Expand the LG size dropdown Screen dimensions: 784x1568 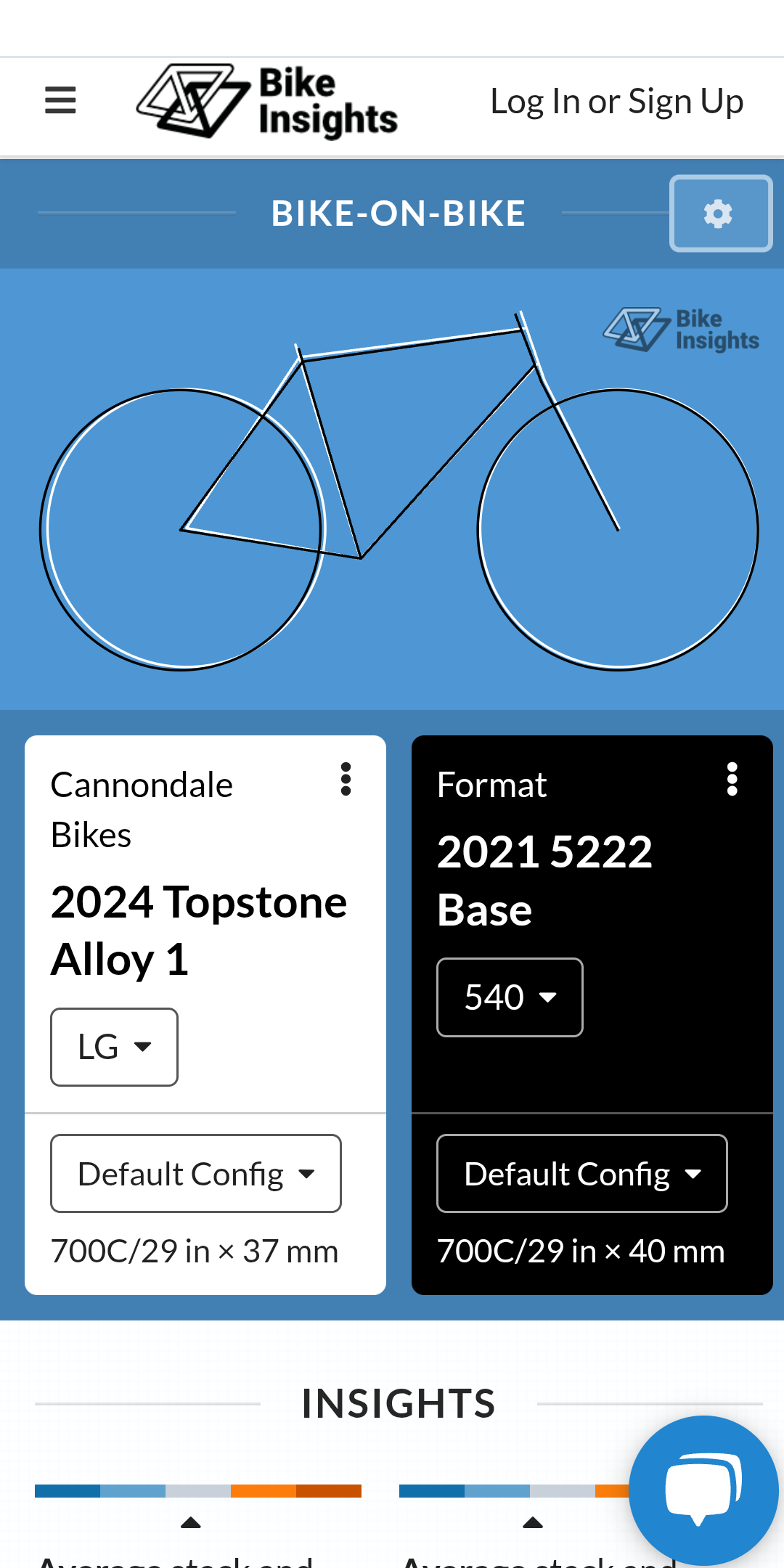[114, 1047]
